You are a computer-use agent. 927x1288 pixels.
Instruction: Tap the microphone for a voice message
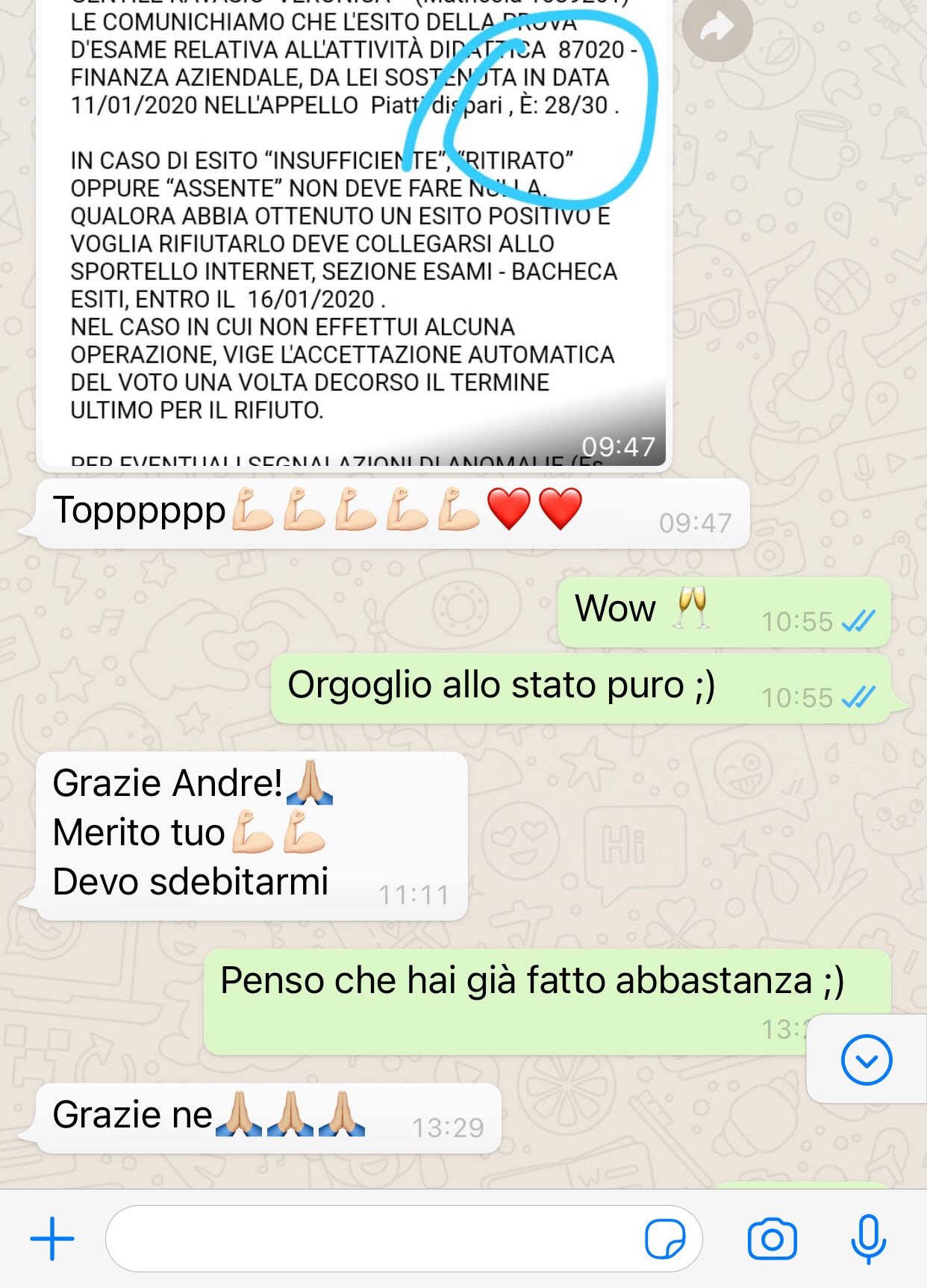tap(868, 1239)
